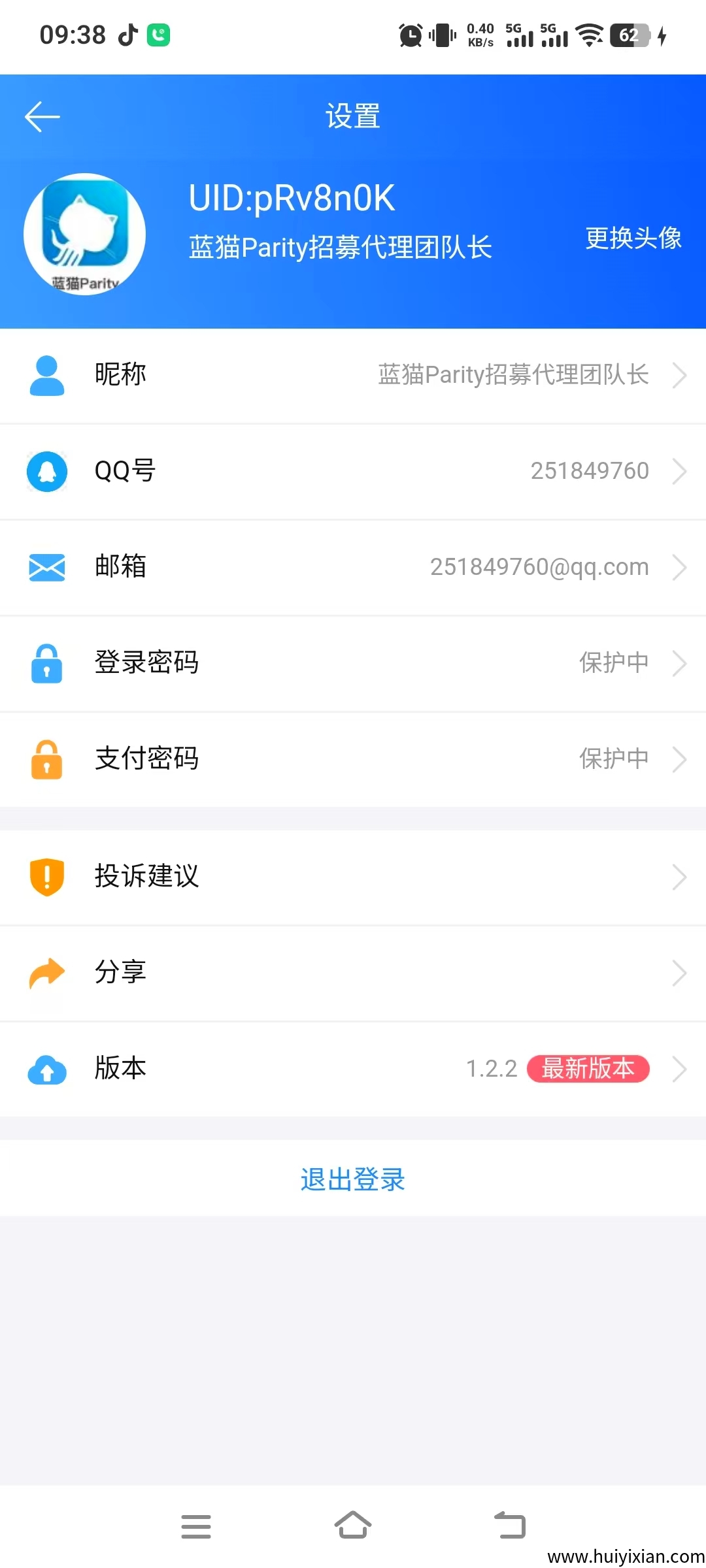This screenshot has height=1568, width=706.
Task: Tap 更换头像 to change avatar
Action: [633, 239]
